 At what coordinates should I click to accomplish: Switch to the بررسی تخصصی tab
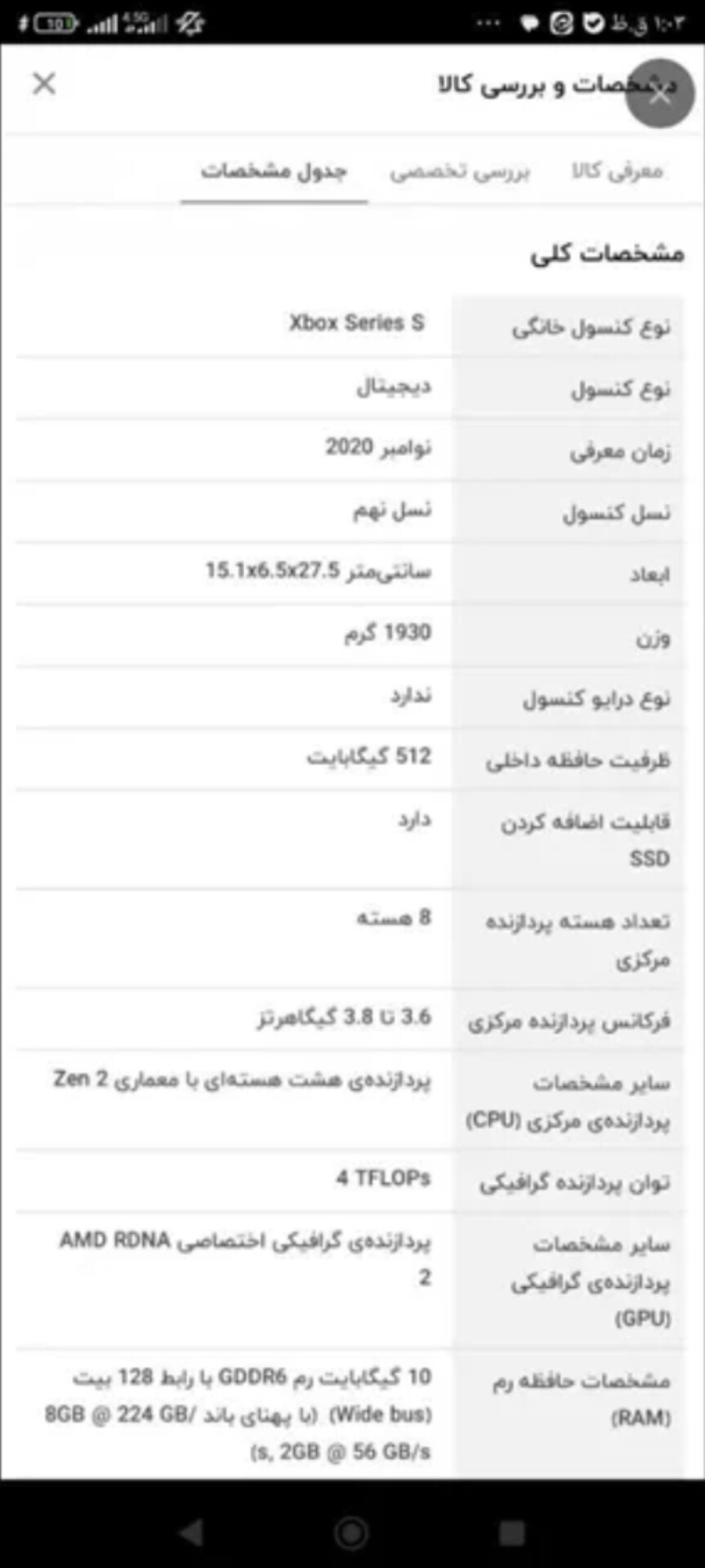pyautogui.click(x=459, y=171)
